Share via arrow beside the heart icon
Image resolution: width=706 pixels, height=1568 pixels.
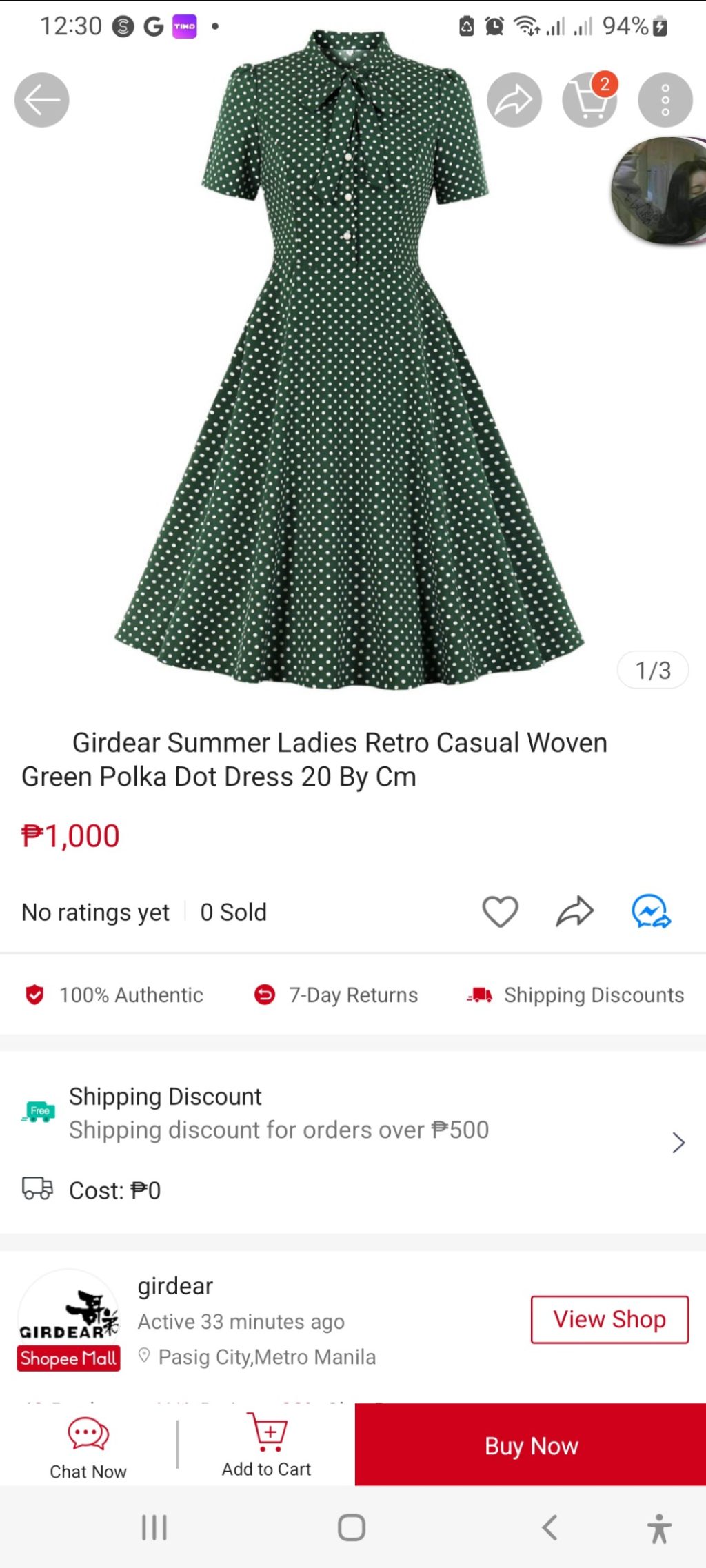pos(574,912)
